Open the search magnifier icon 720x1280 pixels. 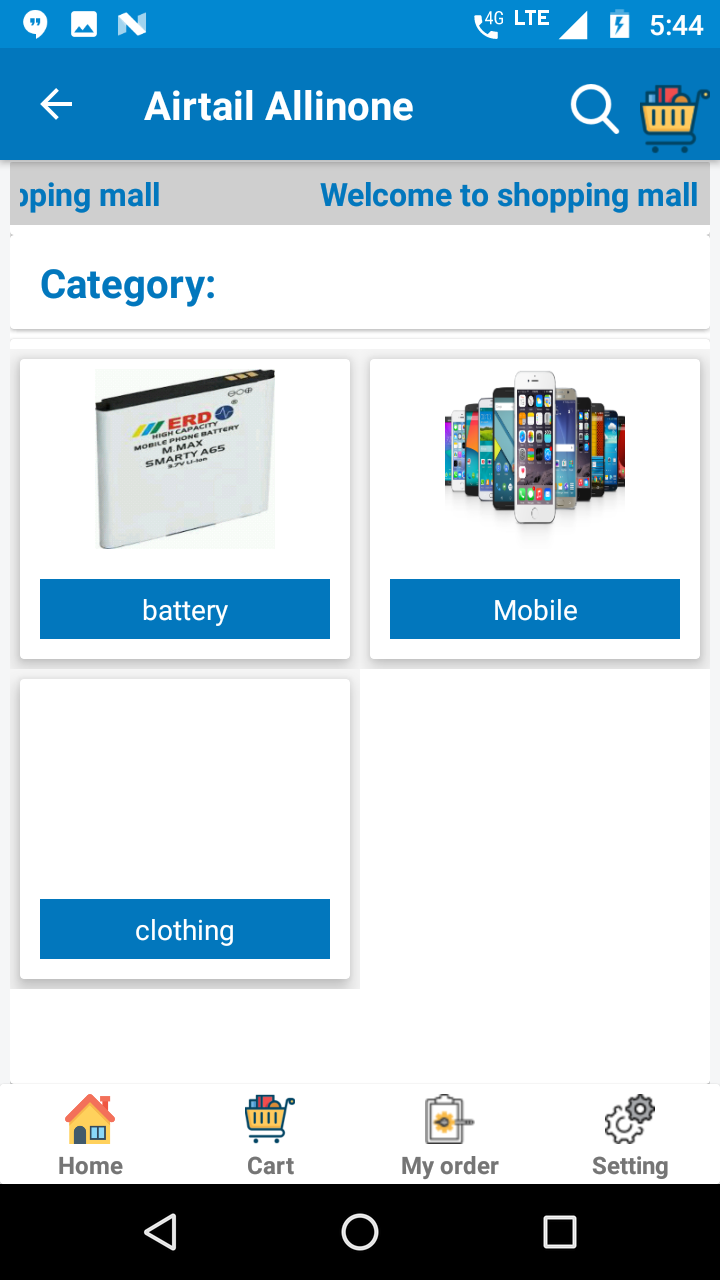click(595, 107)
